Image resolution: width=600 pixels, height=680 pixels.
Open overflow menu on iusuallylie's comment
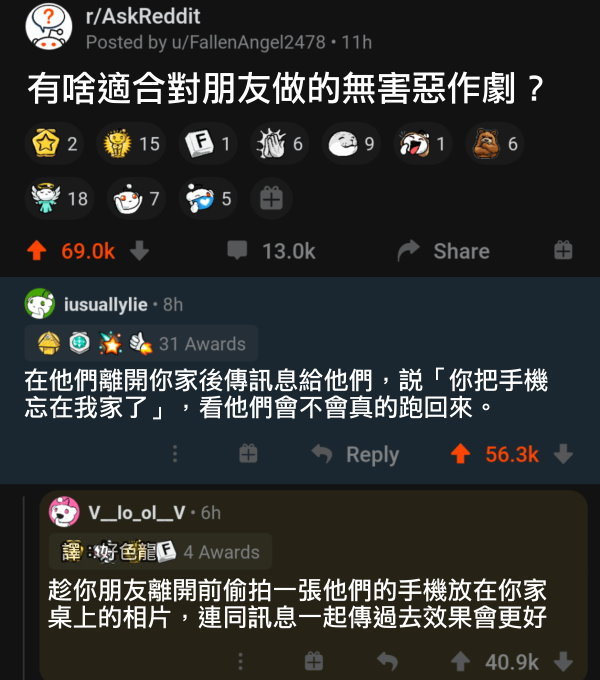175,454
